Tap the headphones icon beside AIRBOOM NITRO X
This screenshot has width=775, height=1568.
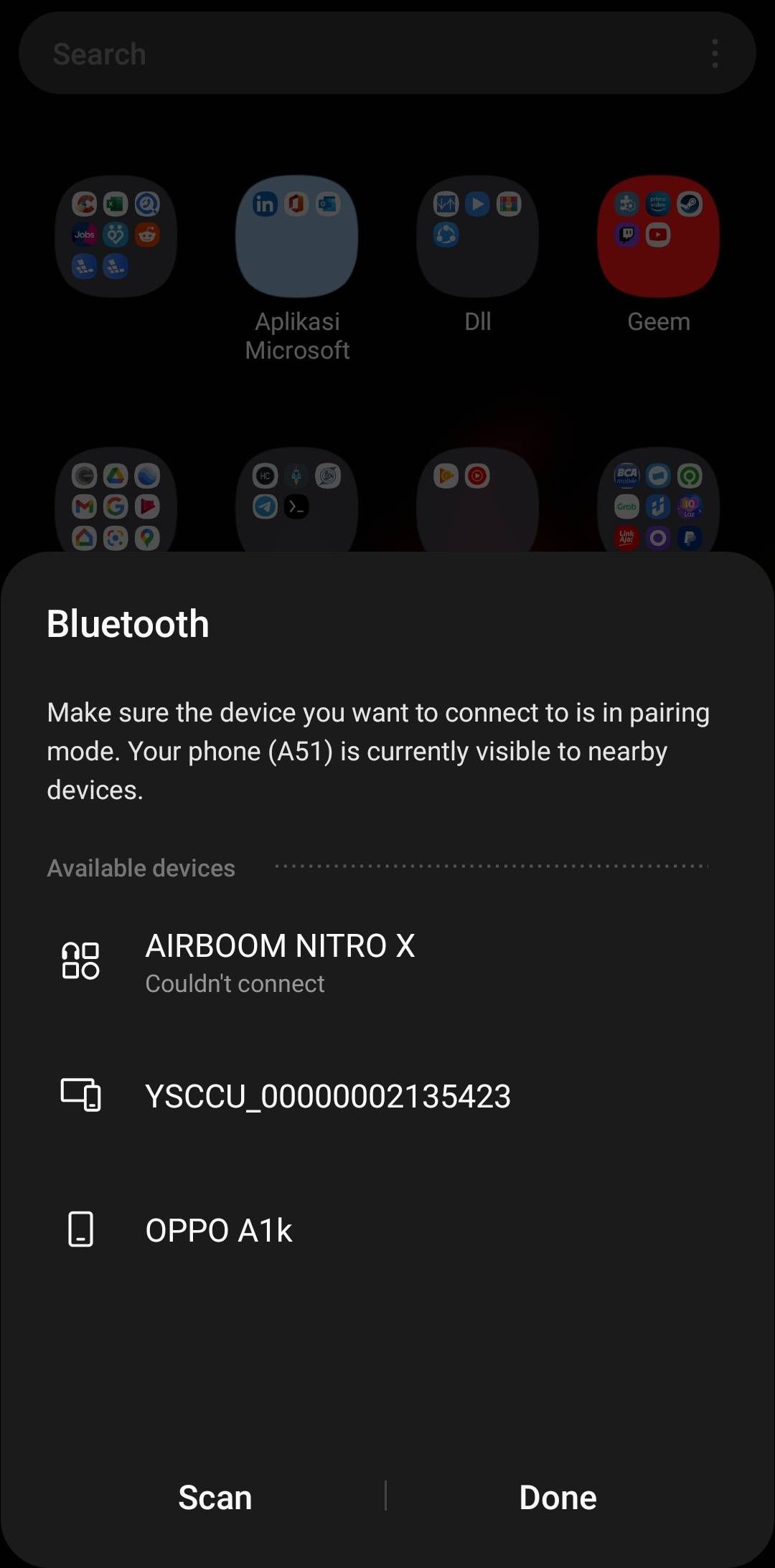point(81,961)
